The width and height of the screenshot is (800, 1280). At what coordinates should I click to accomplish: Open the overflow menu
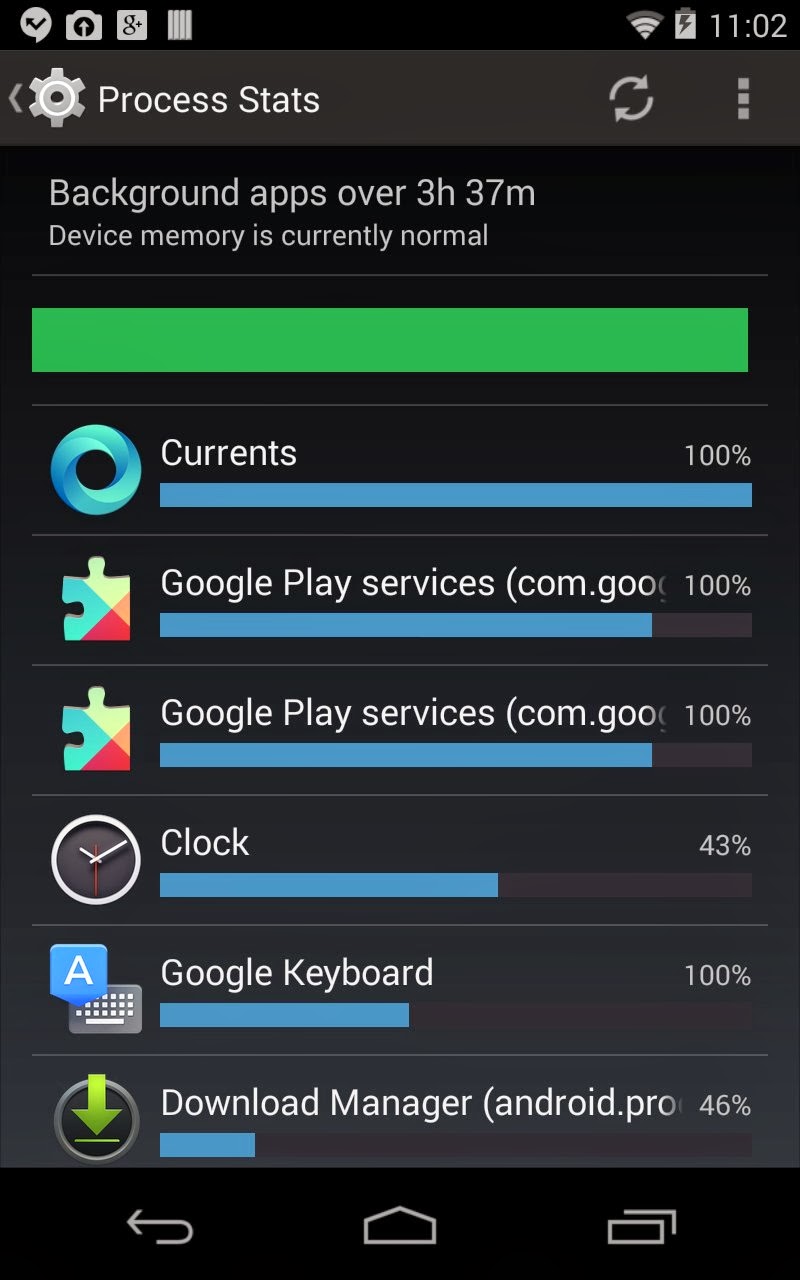pos(742,99)
